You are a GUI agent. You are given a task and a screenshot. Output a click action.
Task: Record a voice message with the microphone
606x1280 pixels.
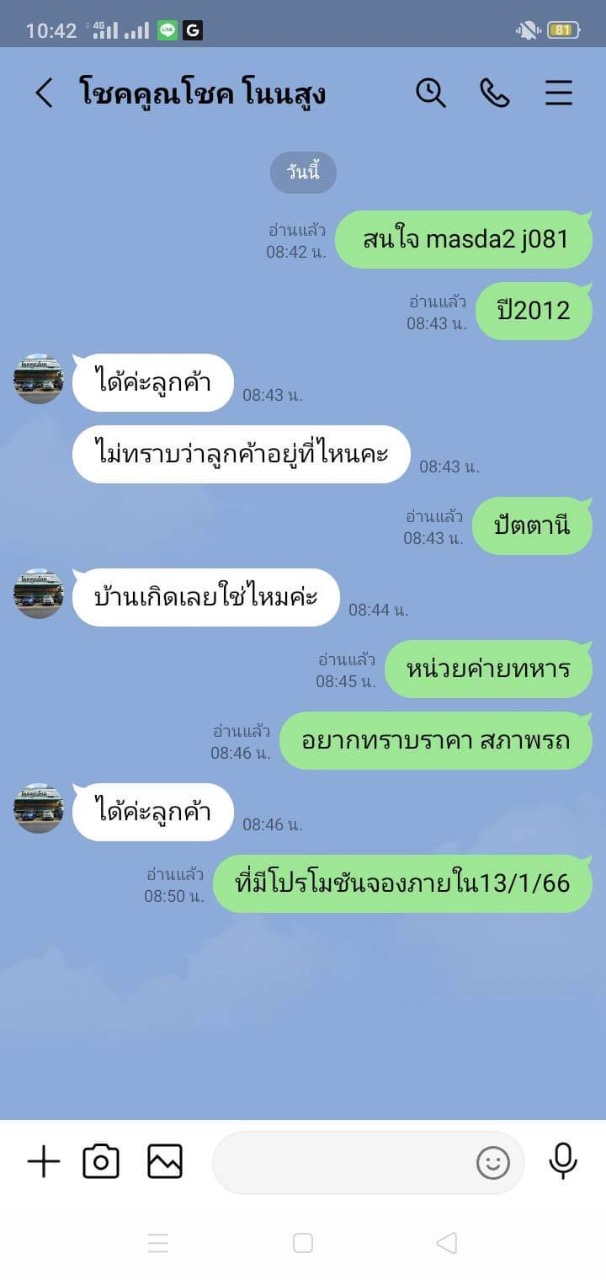point(563,1161)
